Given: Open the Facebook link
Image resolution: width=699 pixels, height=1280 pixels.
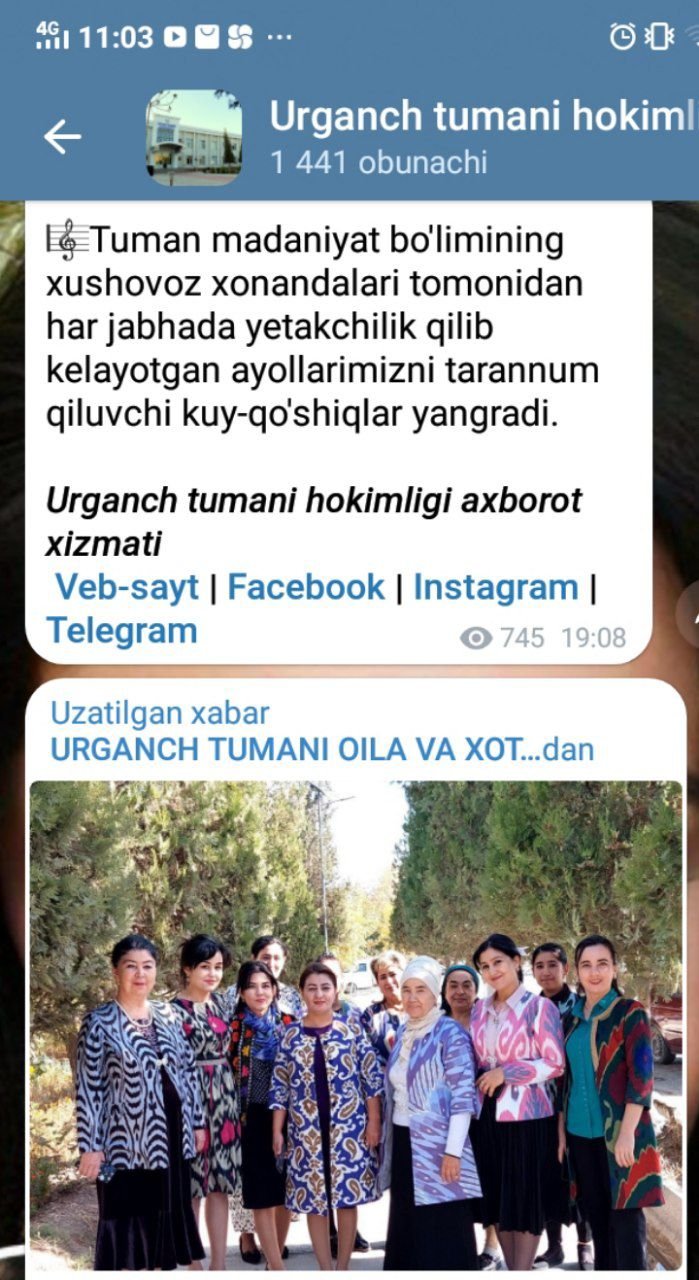Looking at the screenshot, I should (306, 587).
